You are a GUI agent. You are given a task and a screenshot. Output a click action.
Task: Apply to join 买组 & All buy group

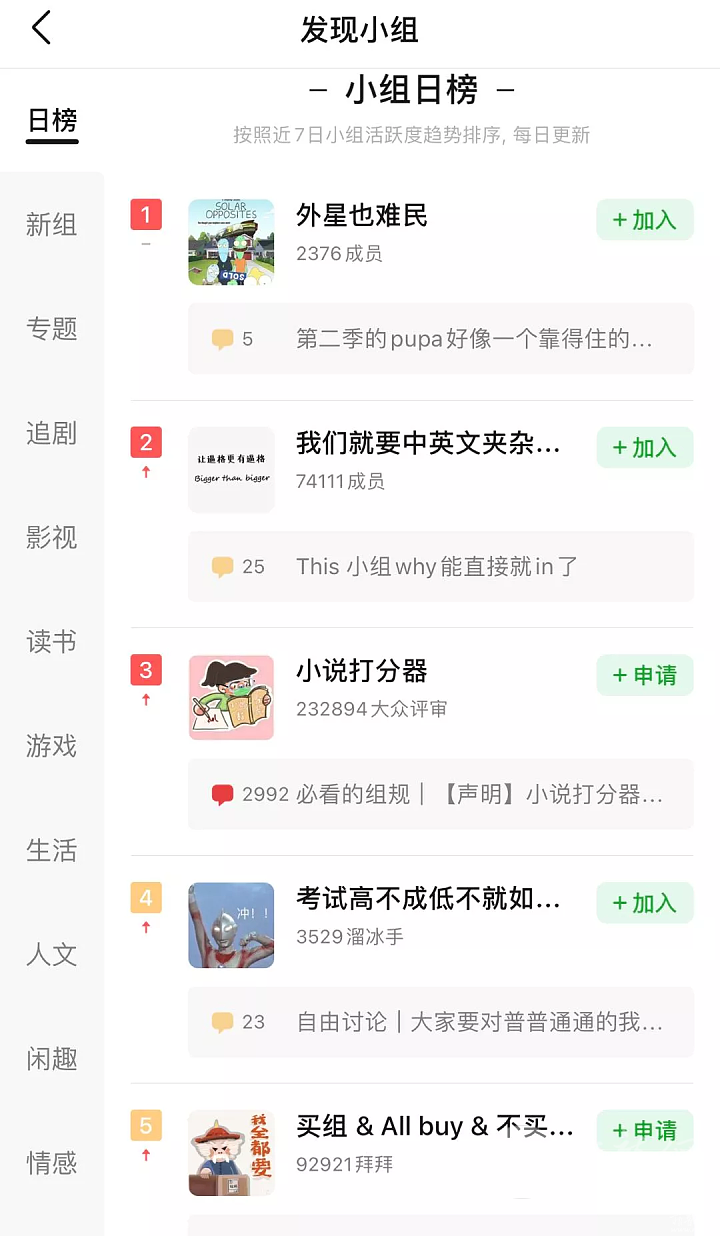pos(644,1131)
